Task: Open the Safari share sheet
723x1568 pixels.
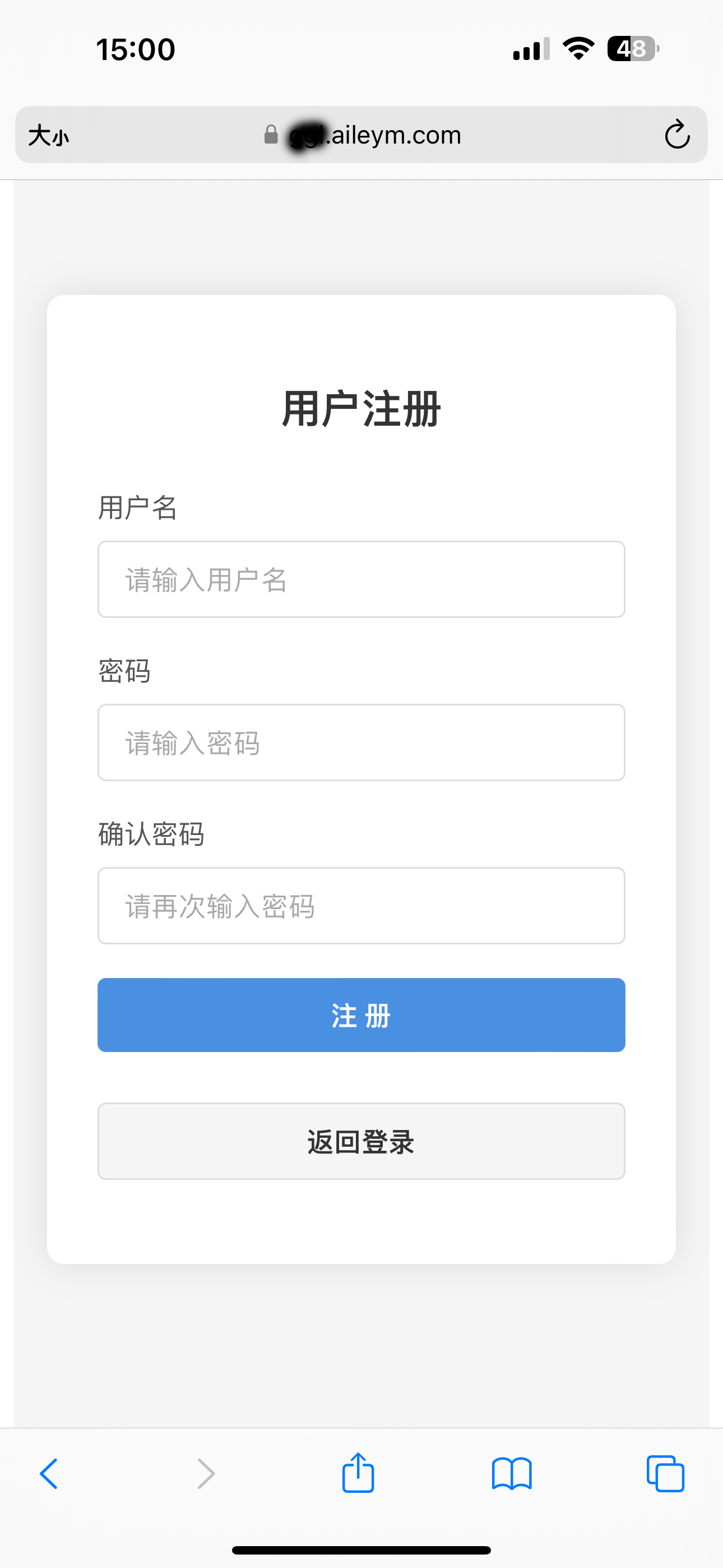Action: pos(358,1473)
